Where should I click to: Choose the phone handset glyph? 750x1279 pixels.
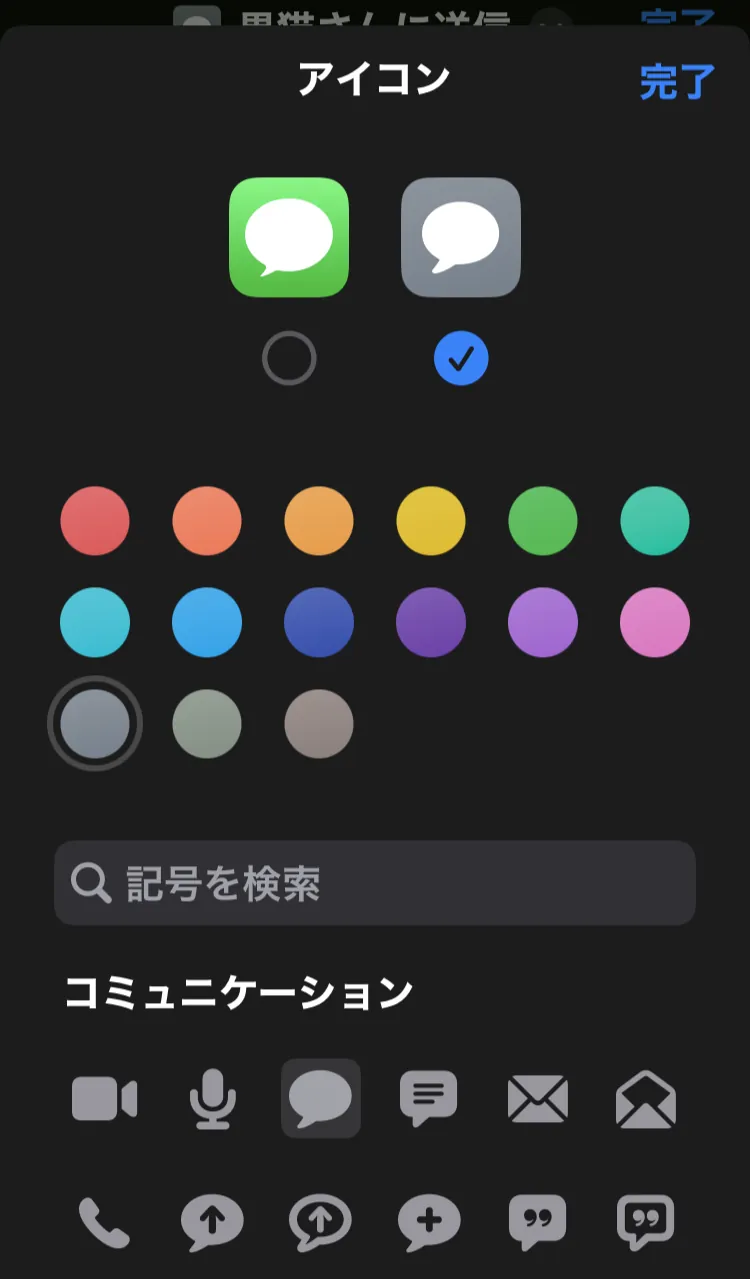[105, 1222]
